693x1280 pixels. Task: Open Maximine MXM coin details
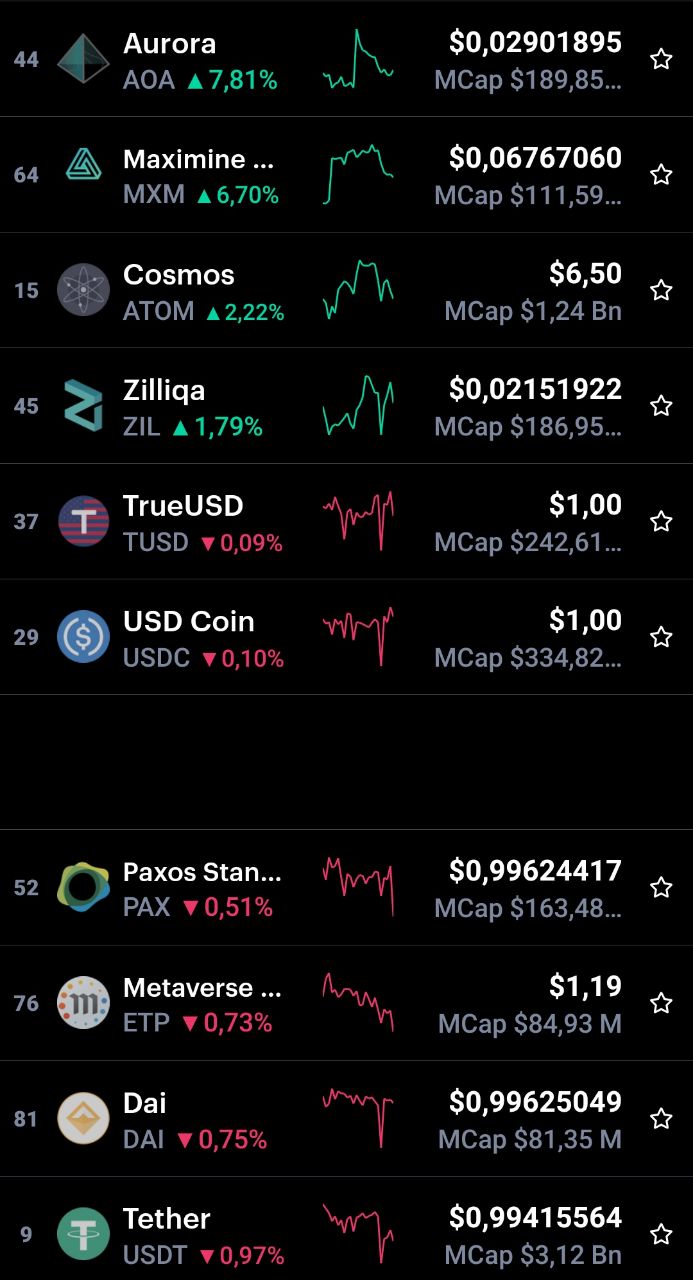tap(346, 175)
